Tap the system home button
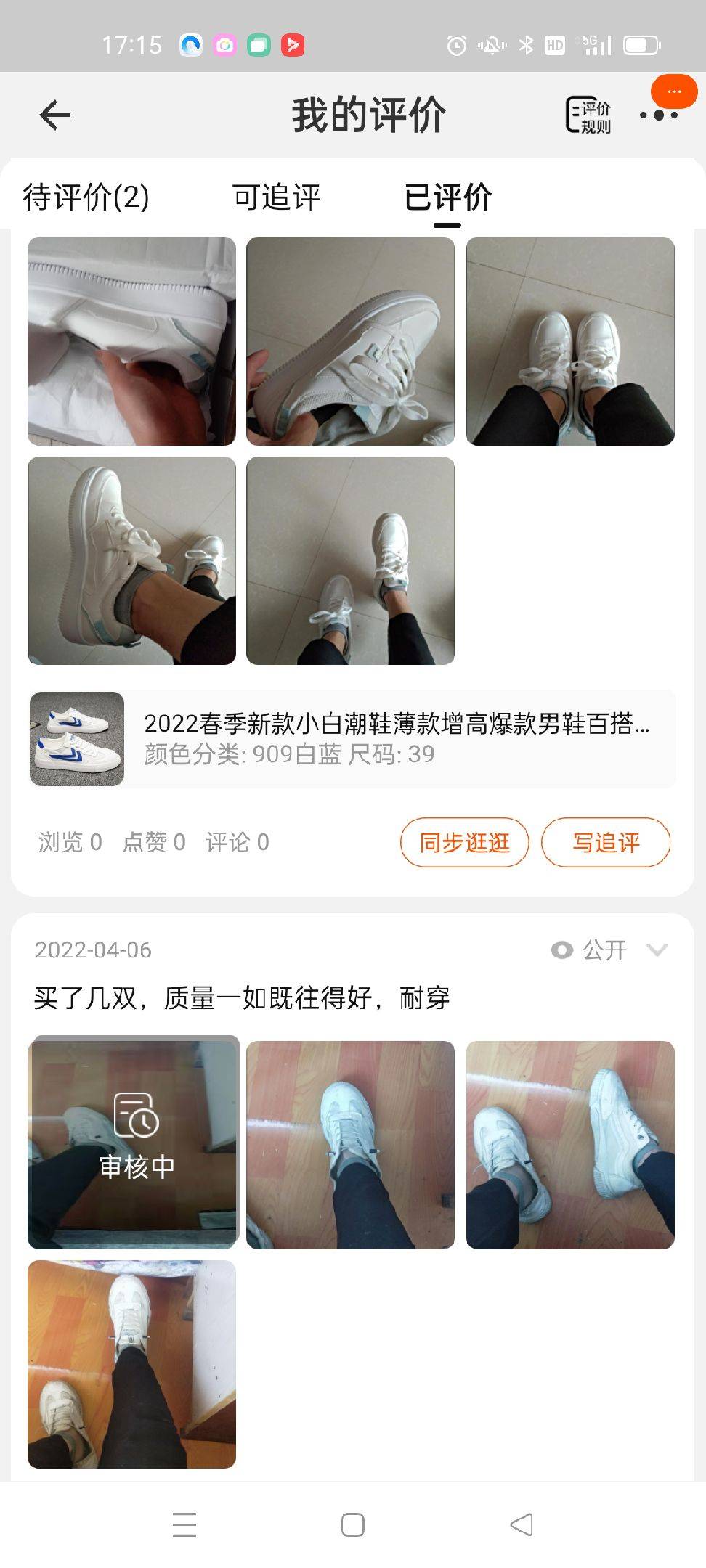The width and height of the screenshot is (706, 1568). point(353,1524)
